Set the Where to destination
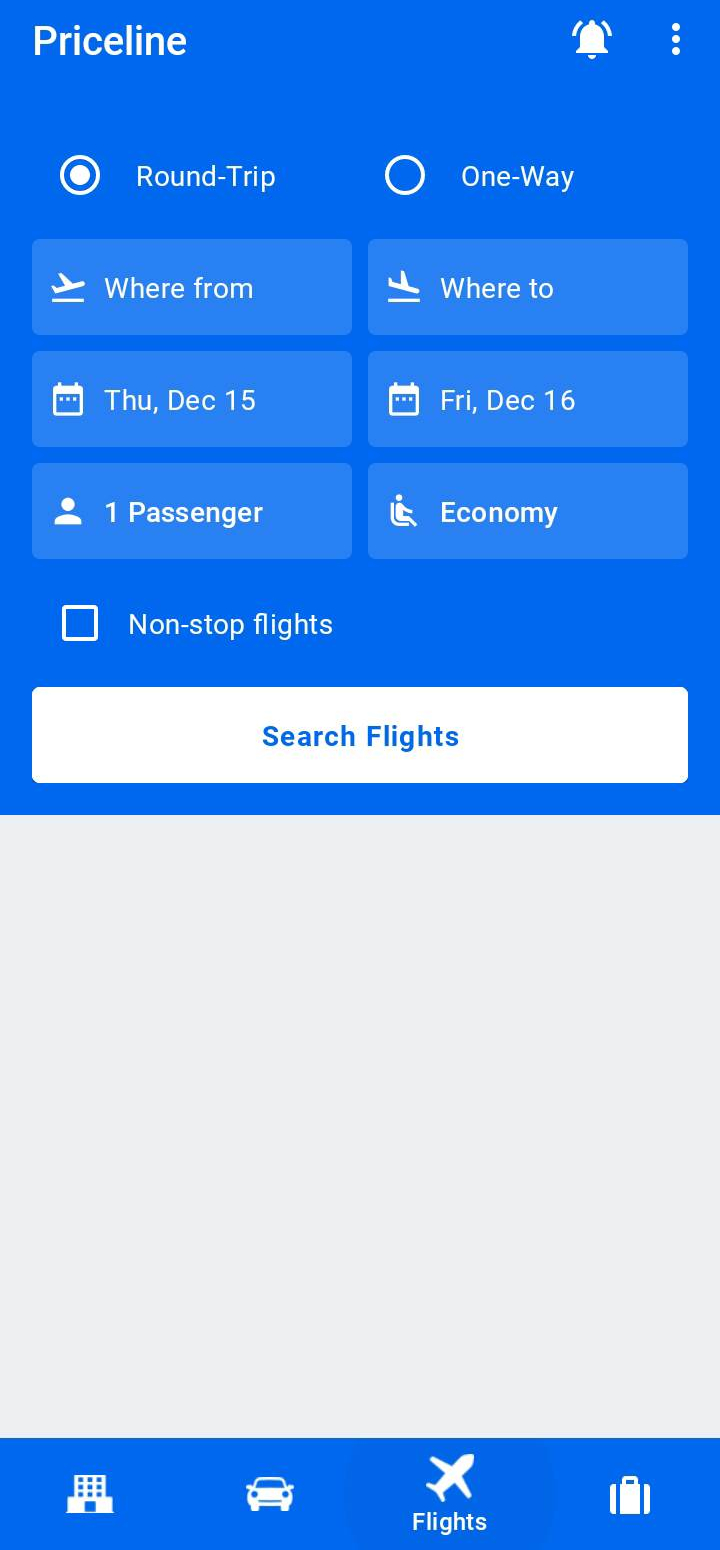The width and height of the screenshot is (720, 1550). pos(528,287)
